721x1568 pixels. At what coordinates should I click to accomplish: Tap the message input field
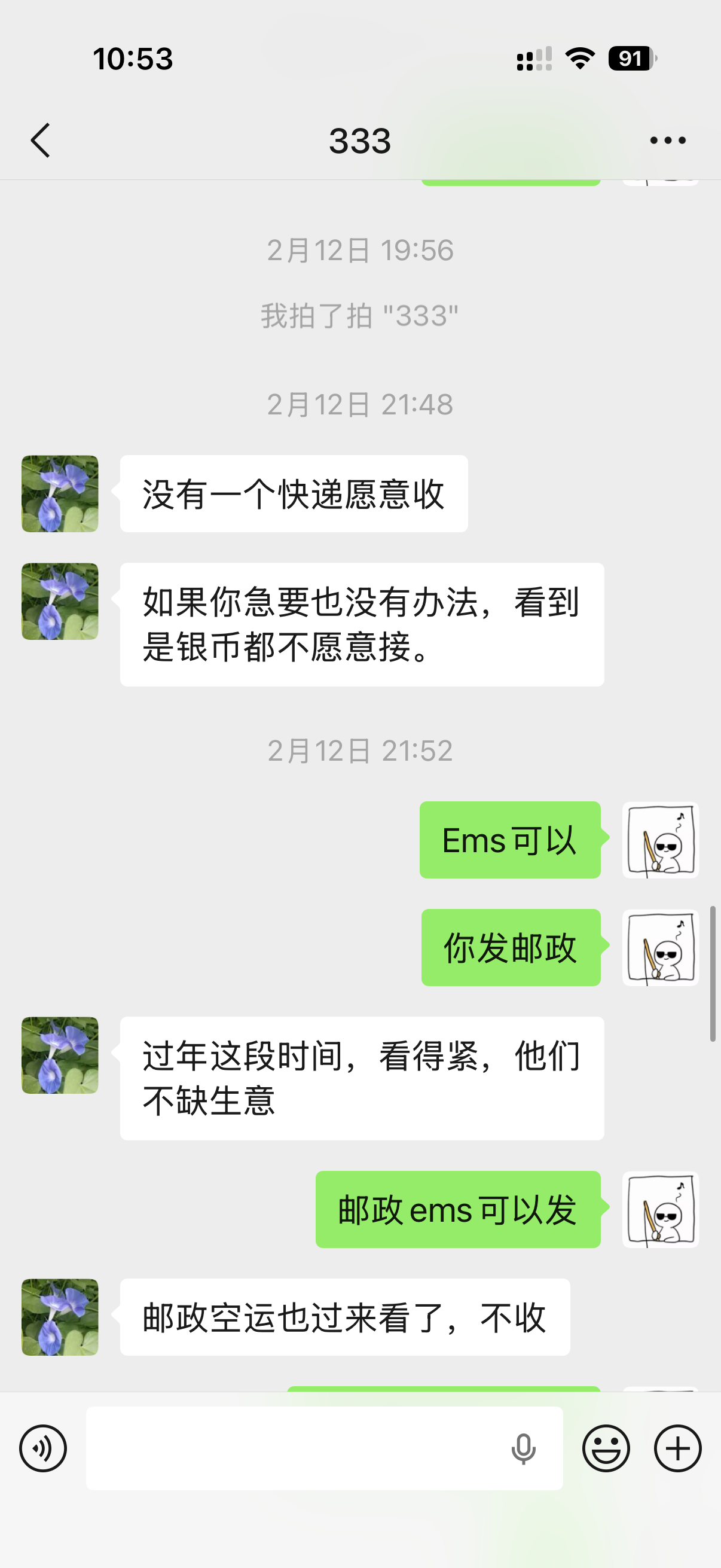click(322, 1448)
